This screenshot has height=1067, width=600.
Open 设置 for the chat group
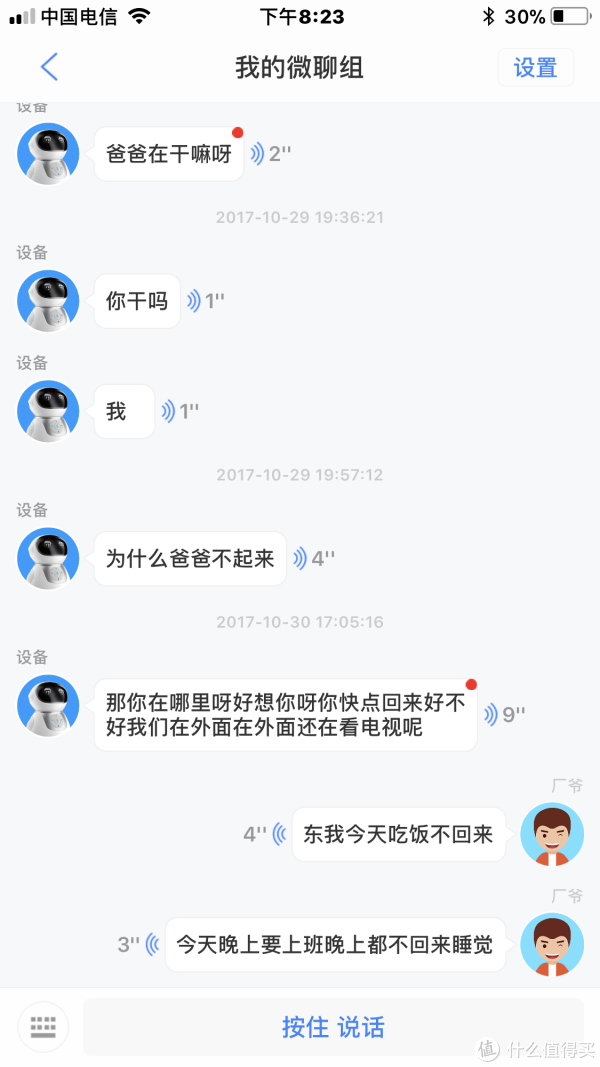click(535, 67)
